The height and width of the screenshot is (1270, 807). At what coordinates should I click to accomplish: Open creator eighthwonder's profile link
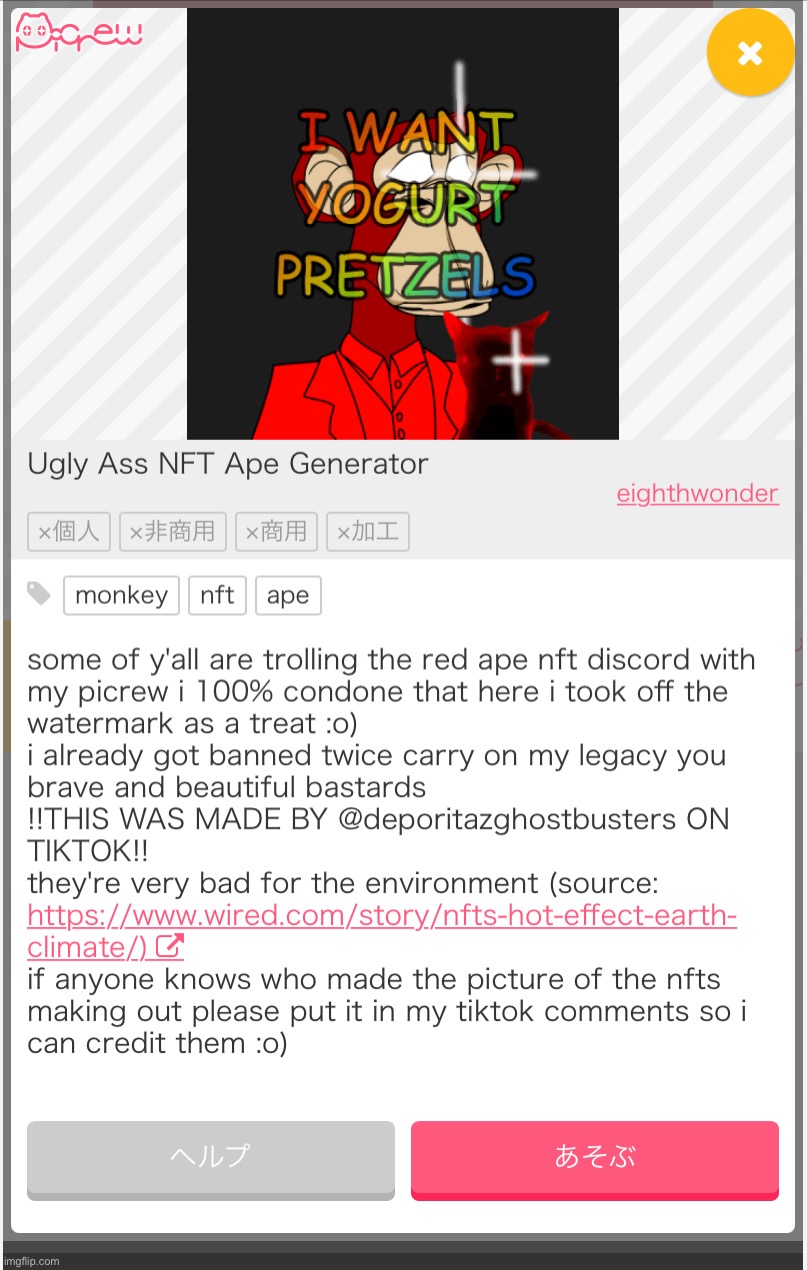point(697,493)
